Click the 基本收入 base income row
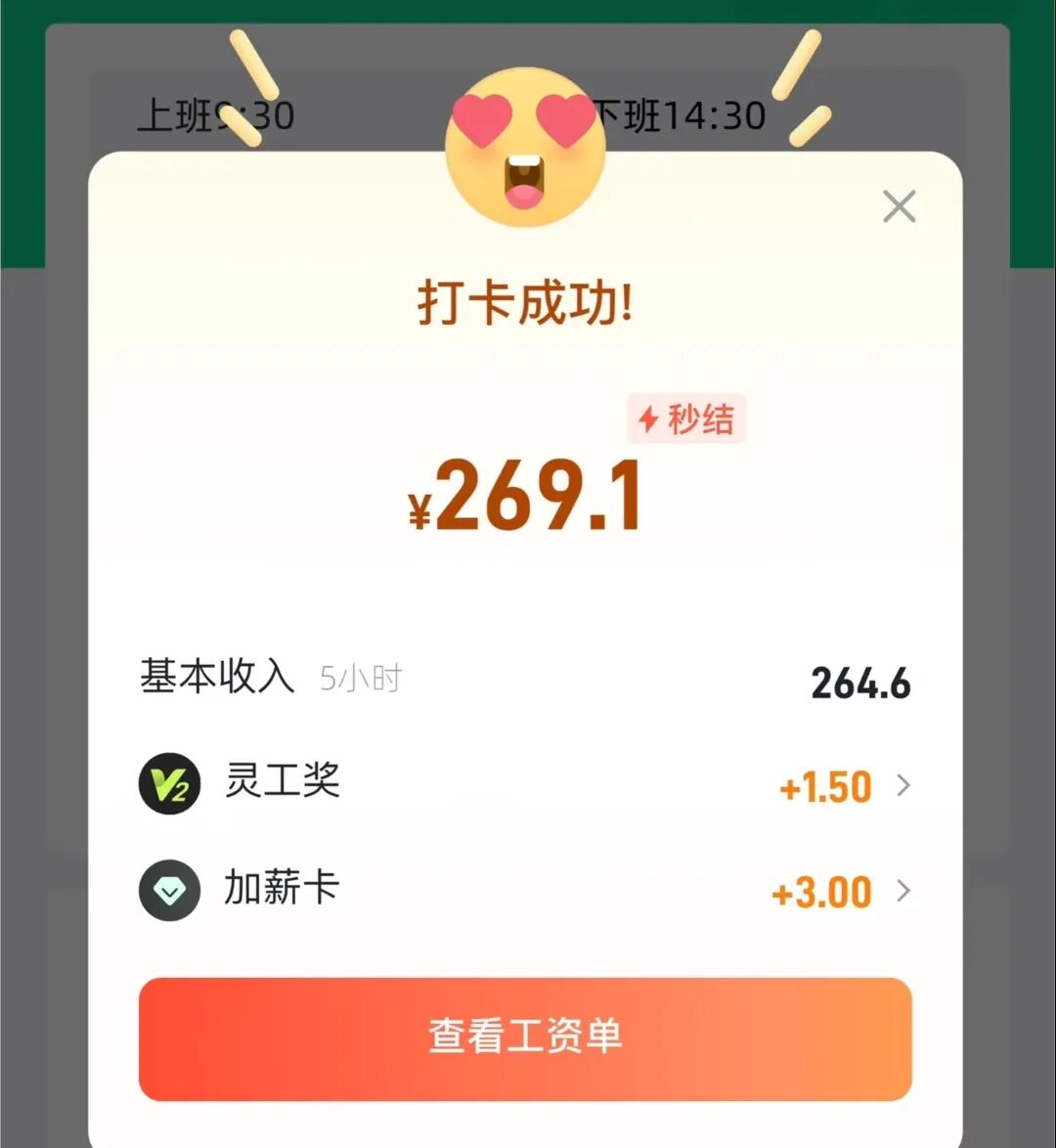1056x1148 pixels. point(217,679)
